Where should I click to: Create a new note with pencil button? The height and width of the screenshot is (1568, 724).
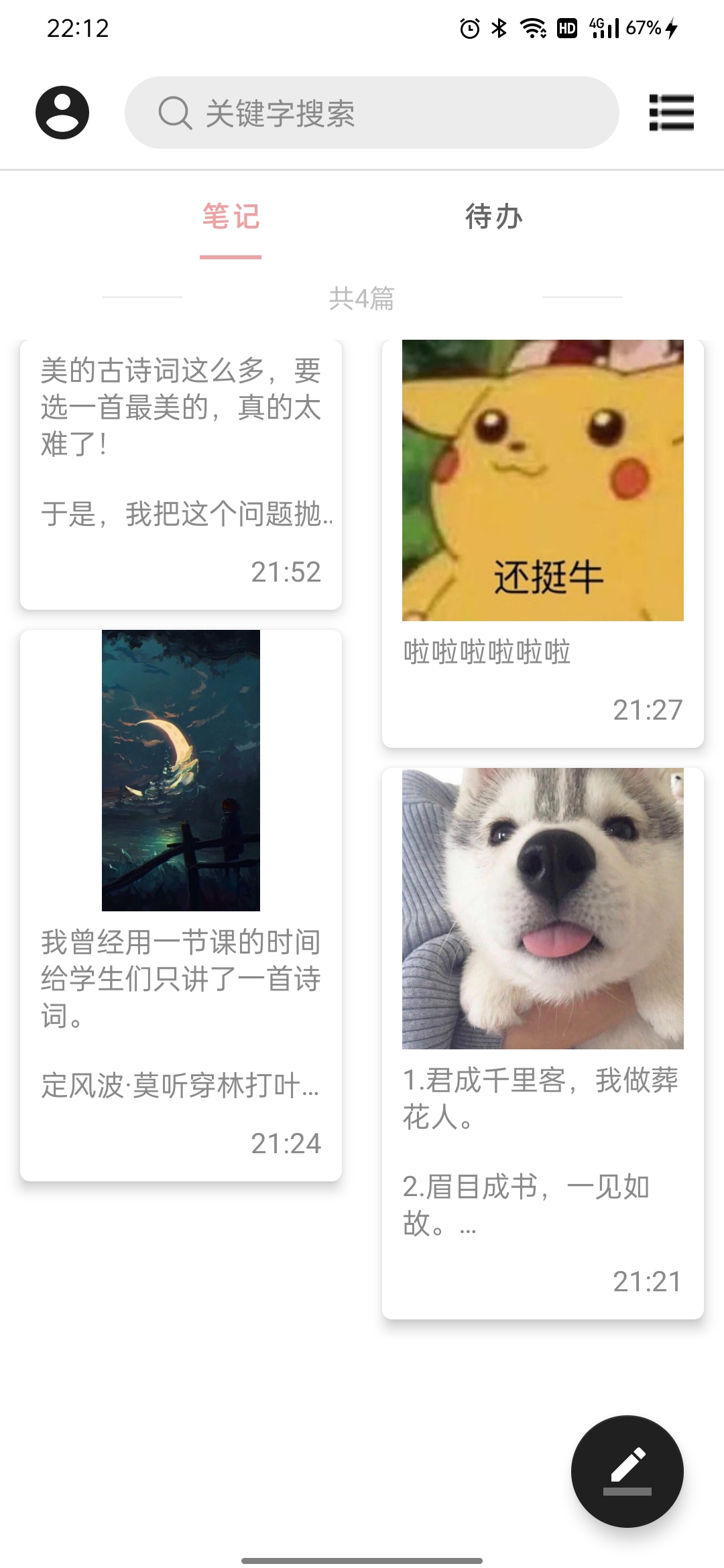point(627,1471)
